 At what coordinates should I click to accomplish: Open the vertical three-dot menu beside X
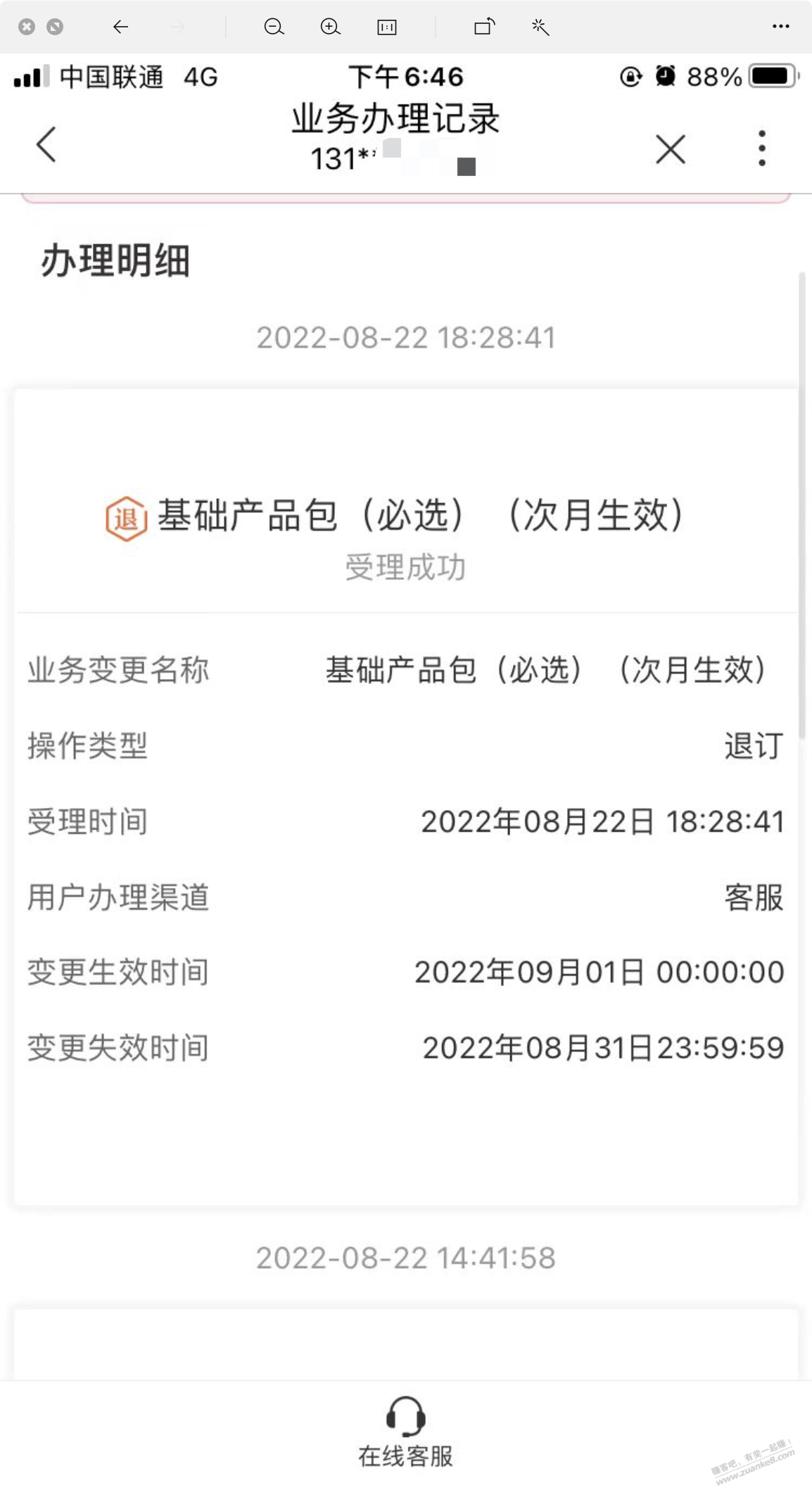tap(762, 147)
